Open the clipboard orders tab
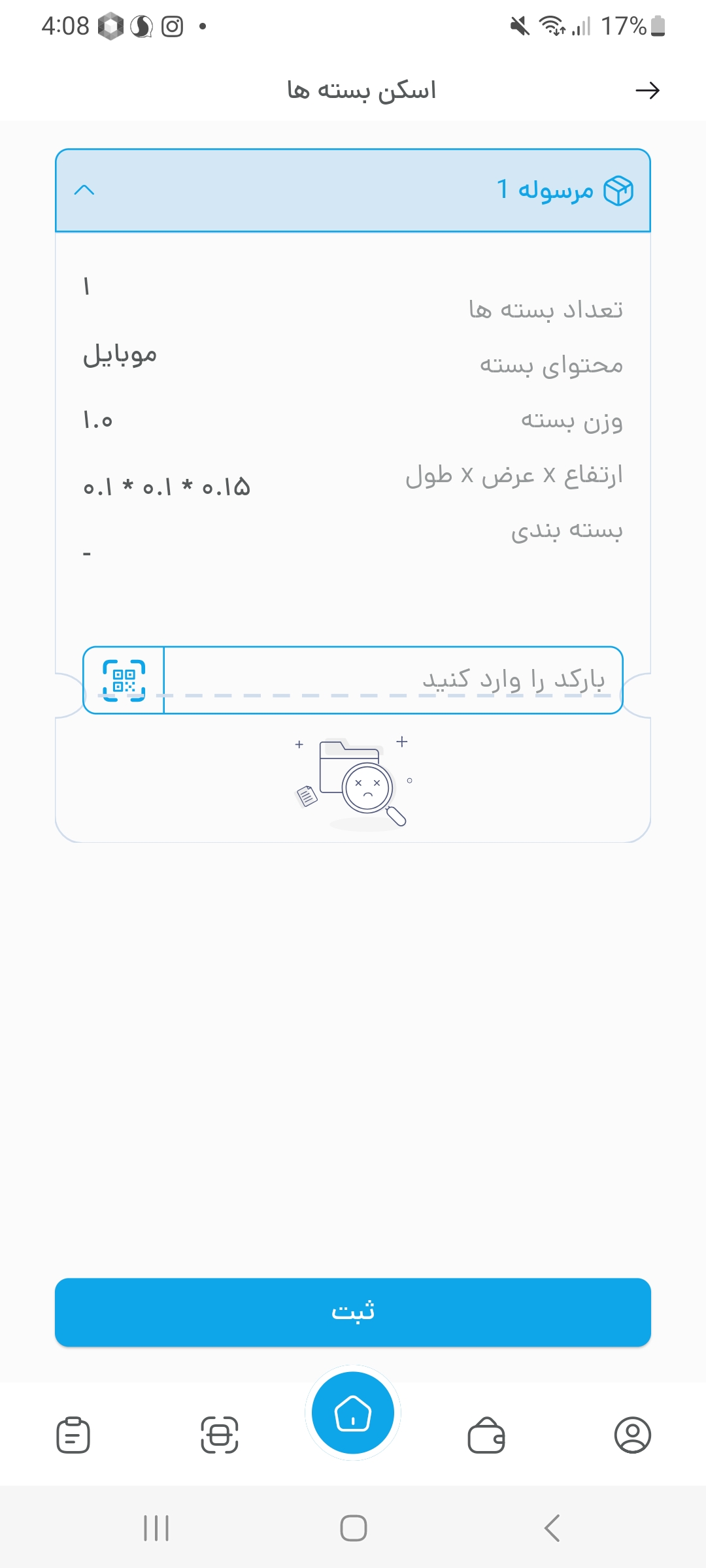Image resolution: width=706 pixels, height=1568 pixels. click(73, 1435)
